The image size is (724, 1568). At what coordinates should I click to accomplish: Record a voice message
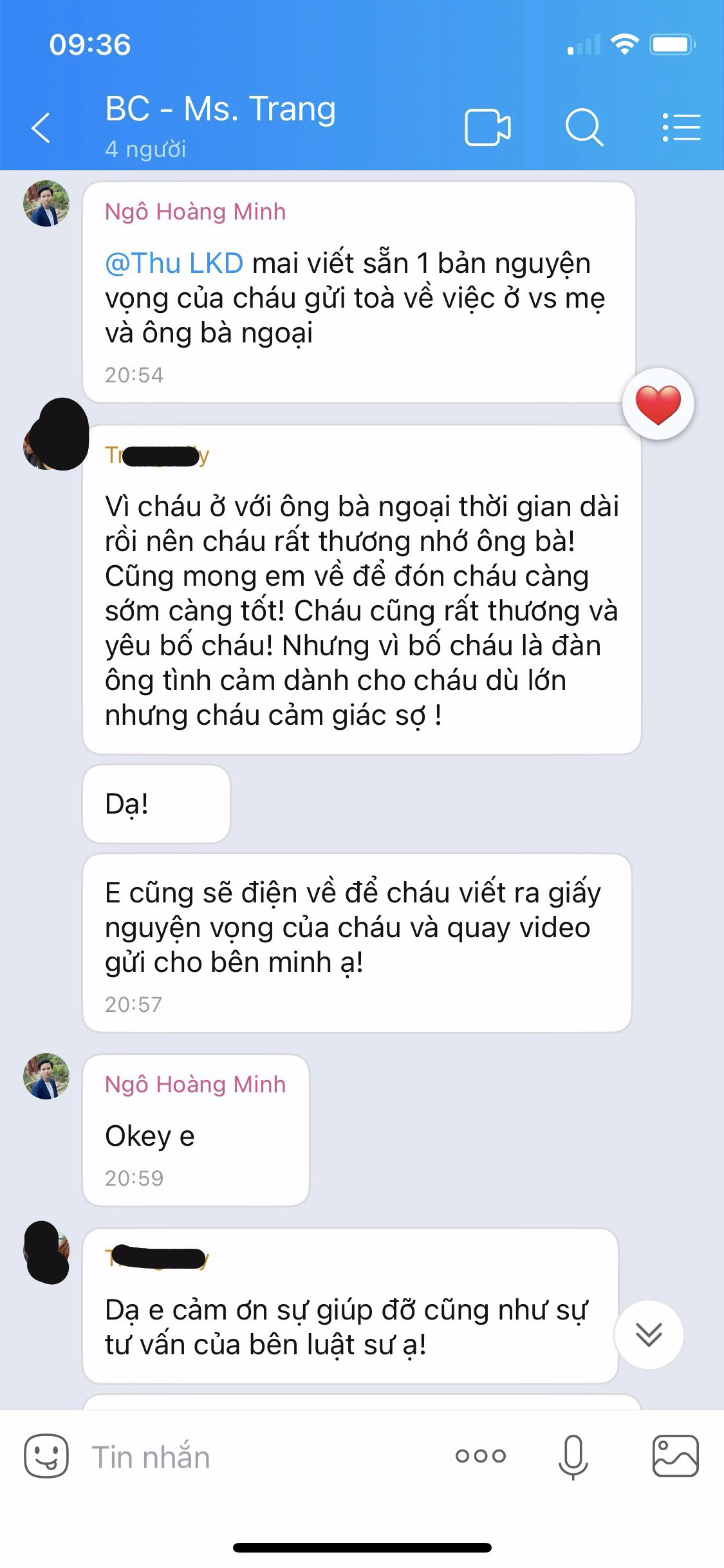573,1455
